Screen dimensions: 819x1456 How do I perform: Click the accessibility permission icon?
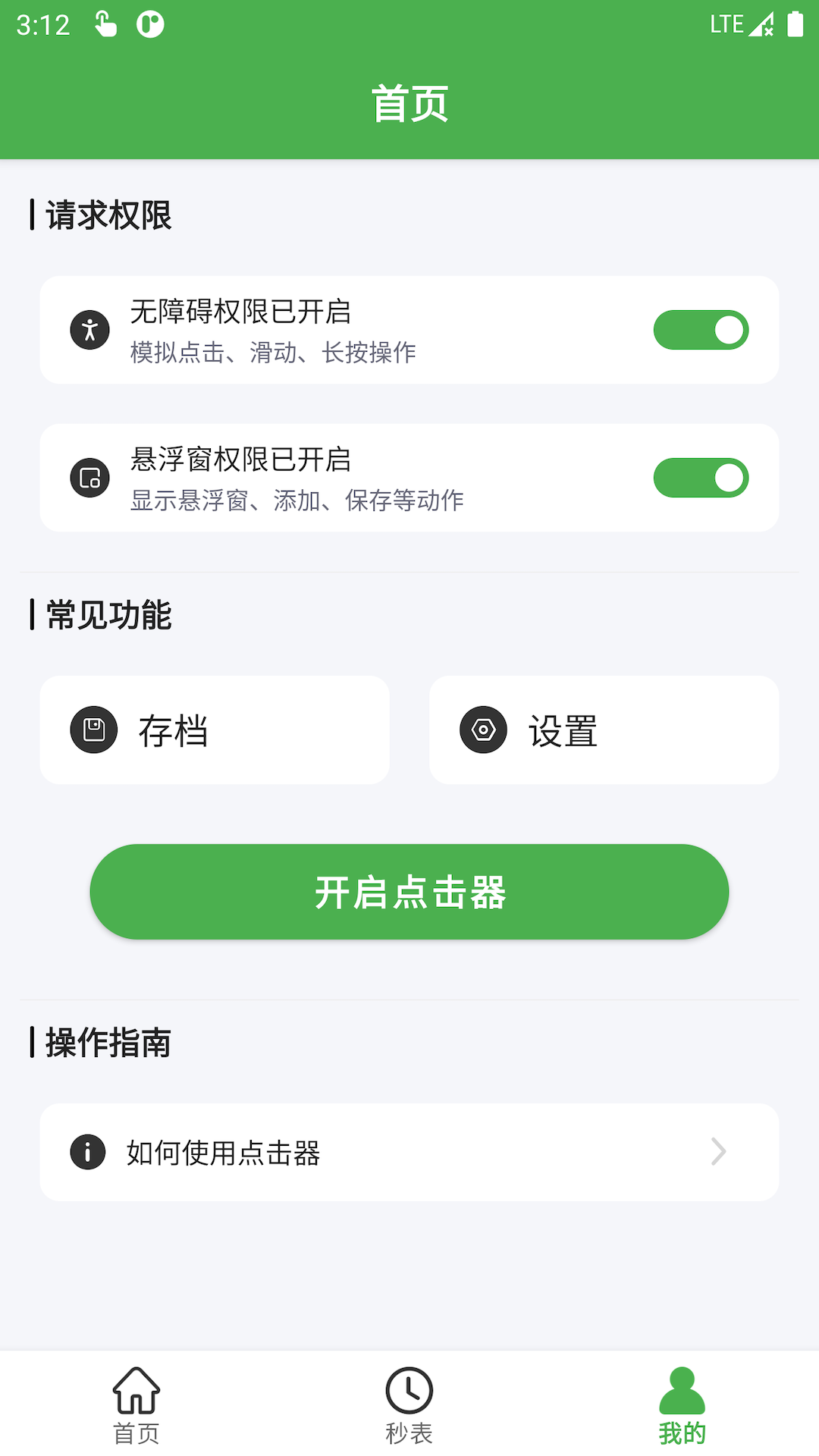(89, 329)
